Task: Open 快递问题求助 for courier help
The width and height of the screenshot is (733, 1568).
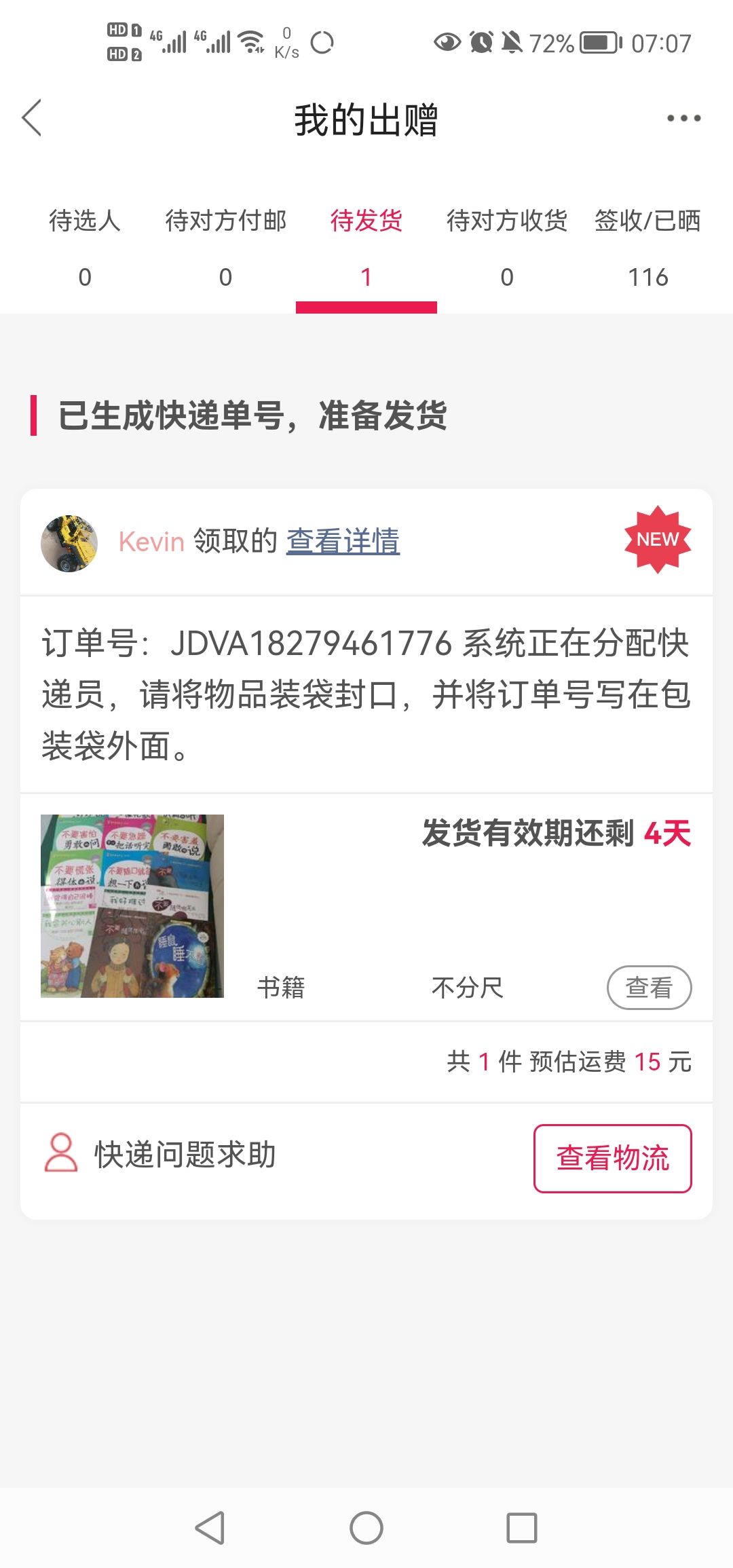Action: [x=160, y=1154]
